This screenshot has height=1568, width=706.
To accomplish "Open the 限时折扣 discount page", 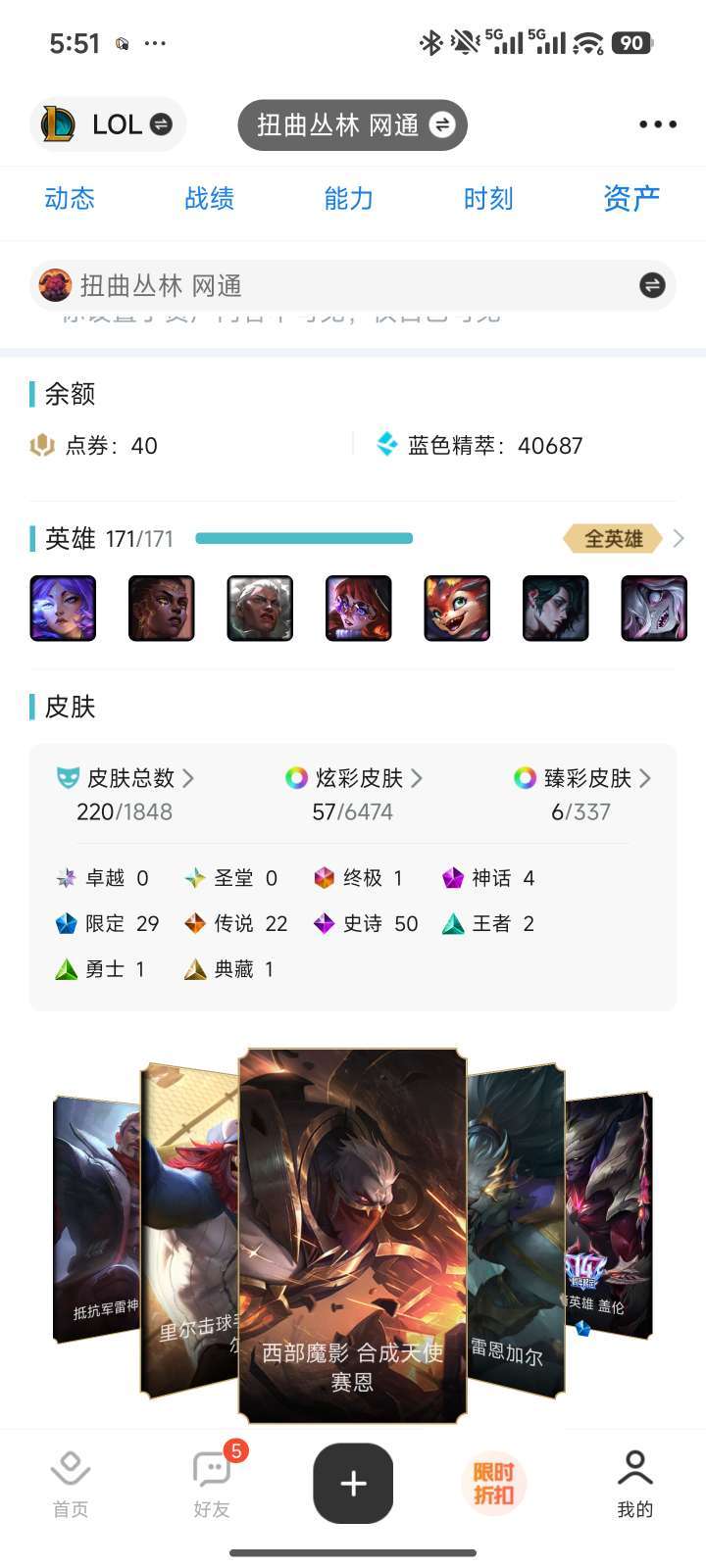I will coord(493,1483).
